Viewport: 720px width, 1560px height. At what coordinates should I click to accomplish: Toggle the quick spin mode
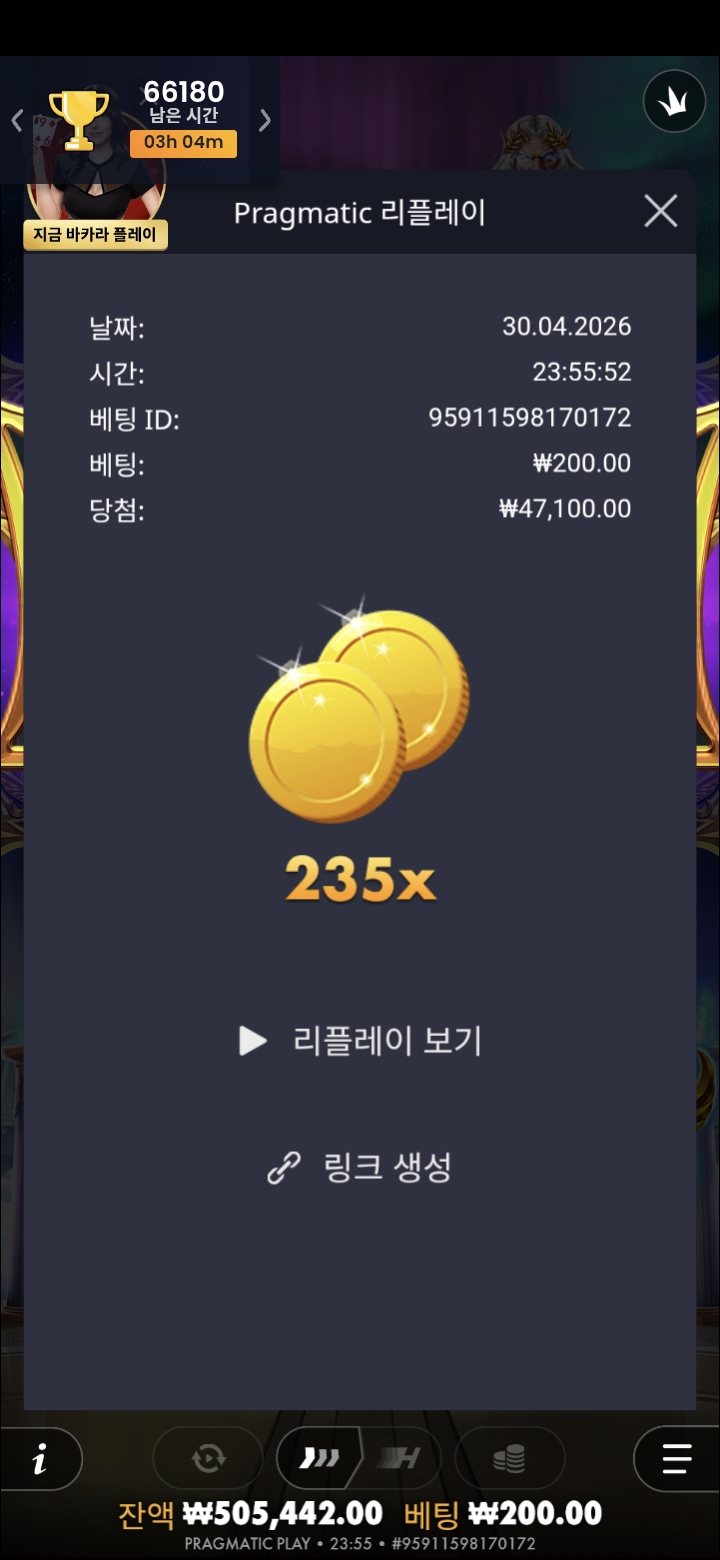click(x=320, y=1459)
